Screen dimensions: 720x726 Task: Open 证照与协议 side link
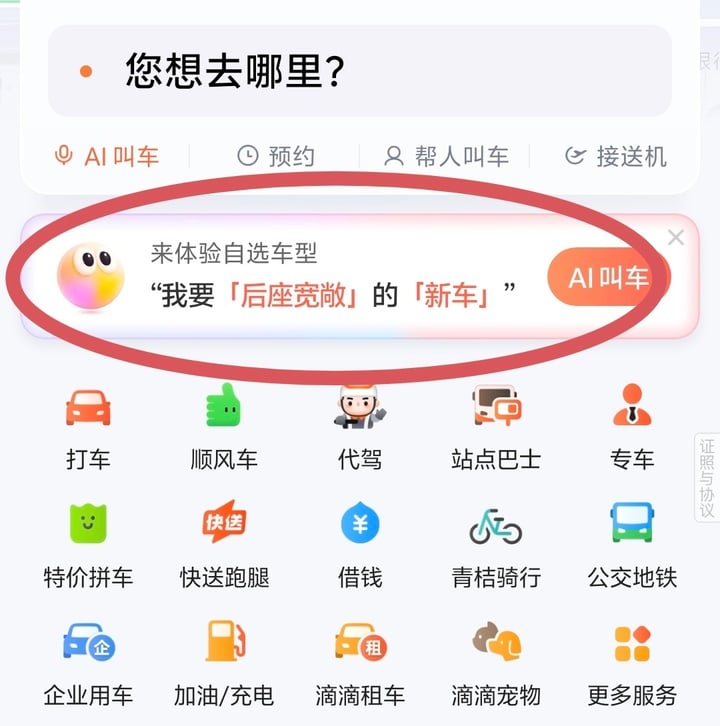[x=707, y=478]
